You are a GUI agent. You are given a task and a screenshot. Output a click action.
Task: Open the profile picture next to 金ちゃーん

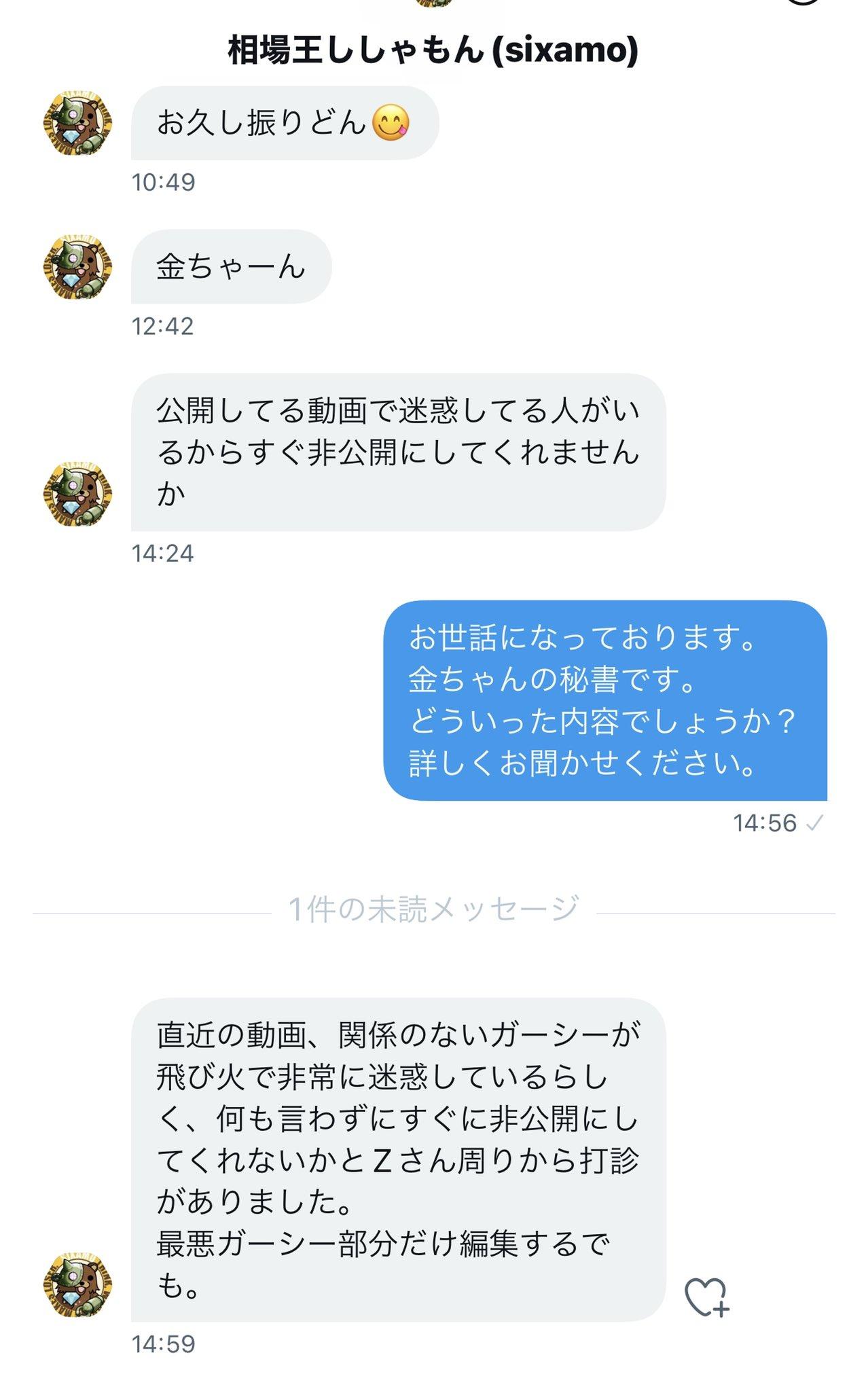(x=78, y=267)
